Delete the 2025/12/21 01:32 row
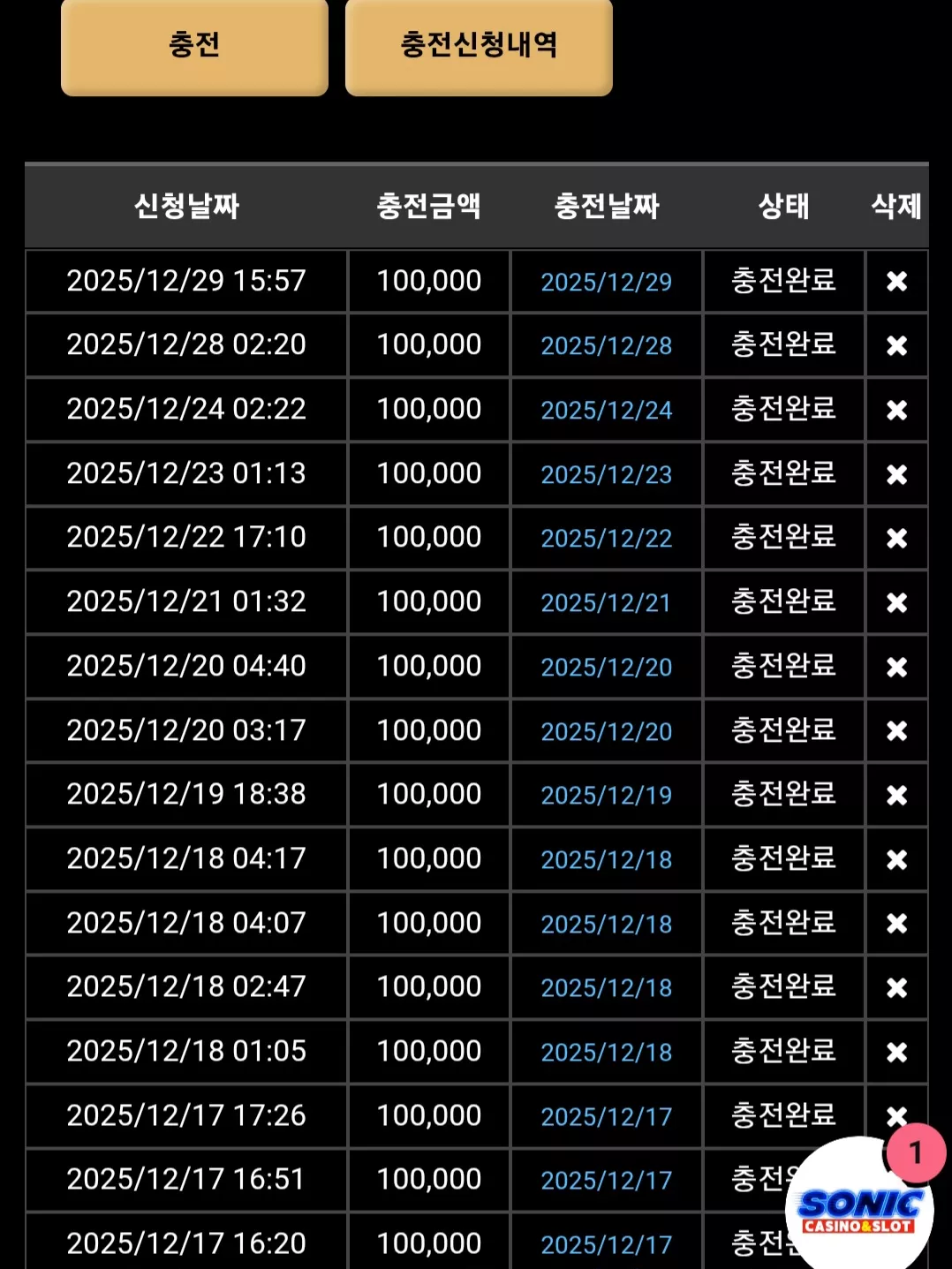The image size is (952, 1269). pyautogui.click(x=896, y=602)
